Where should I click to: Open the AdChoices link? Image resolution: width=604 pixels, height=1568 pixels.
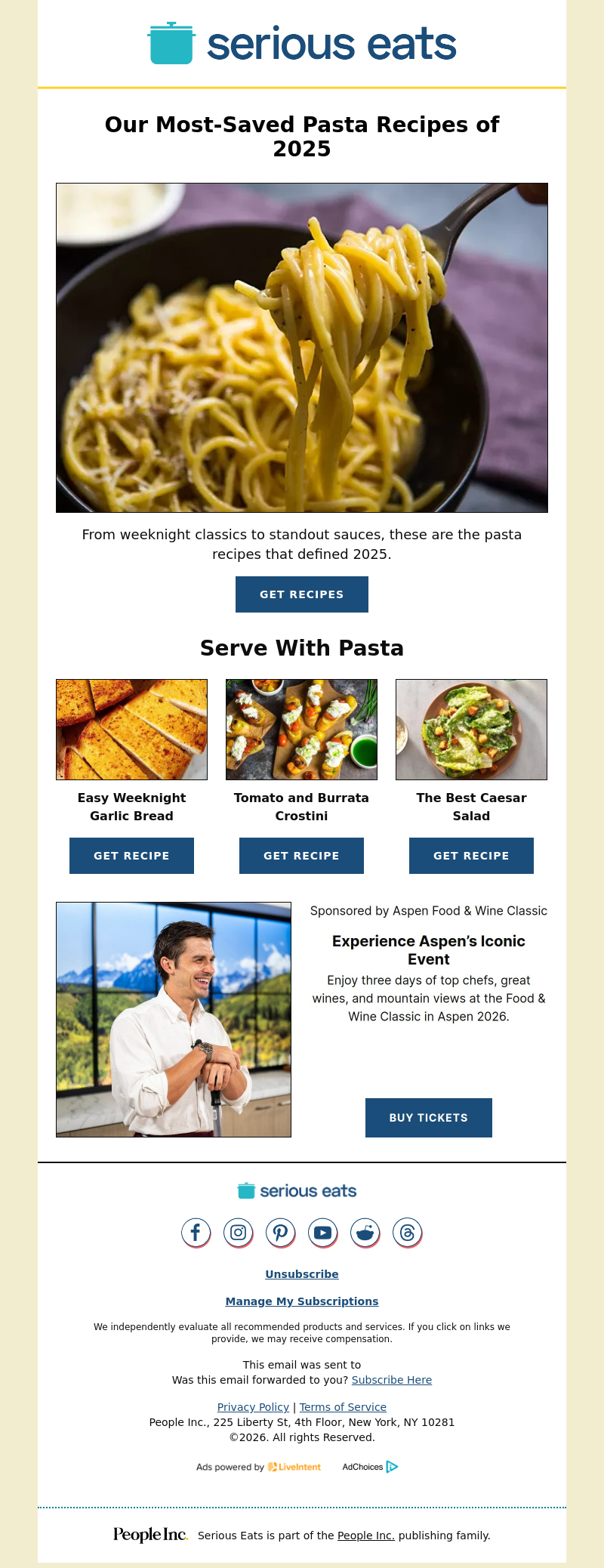(370, 1467)
